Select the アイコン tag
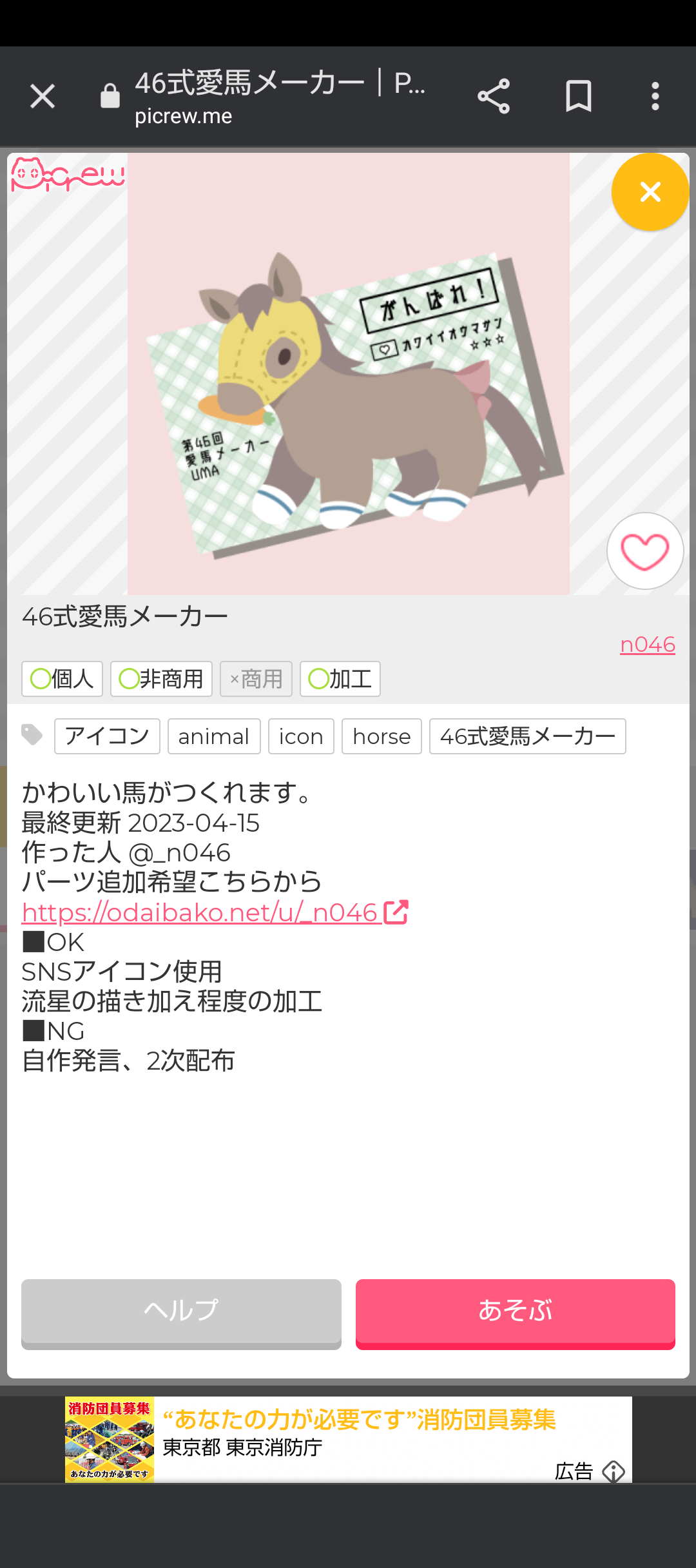This screenshot has width=696, height=1568. tap(107, 736)
